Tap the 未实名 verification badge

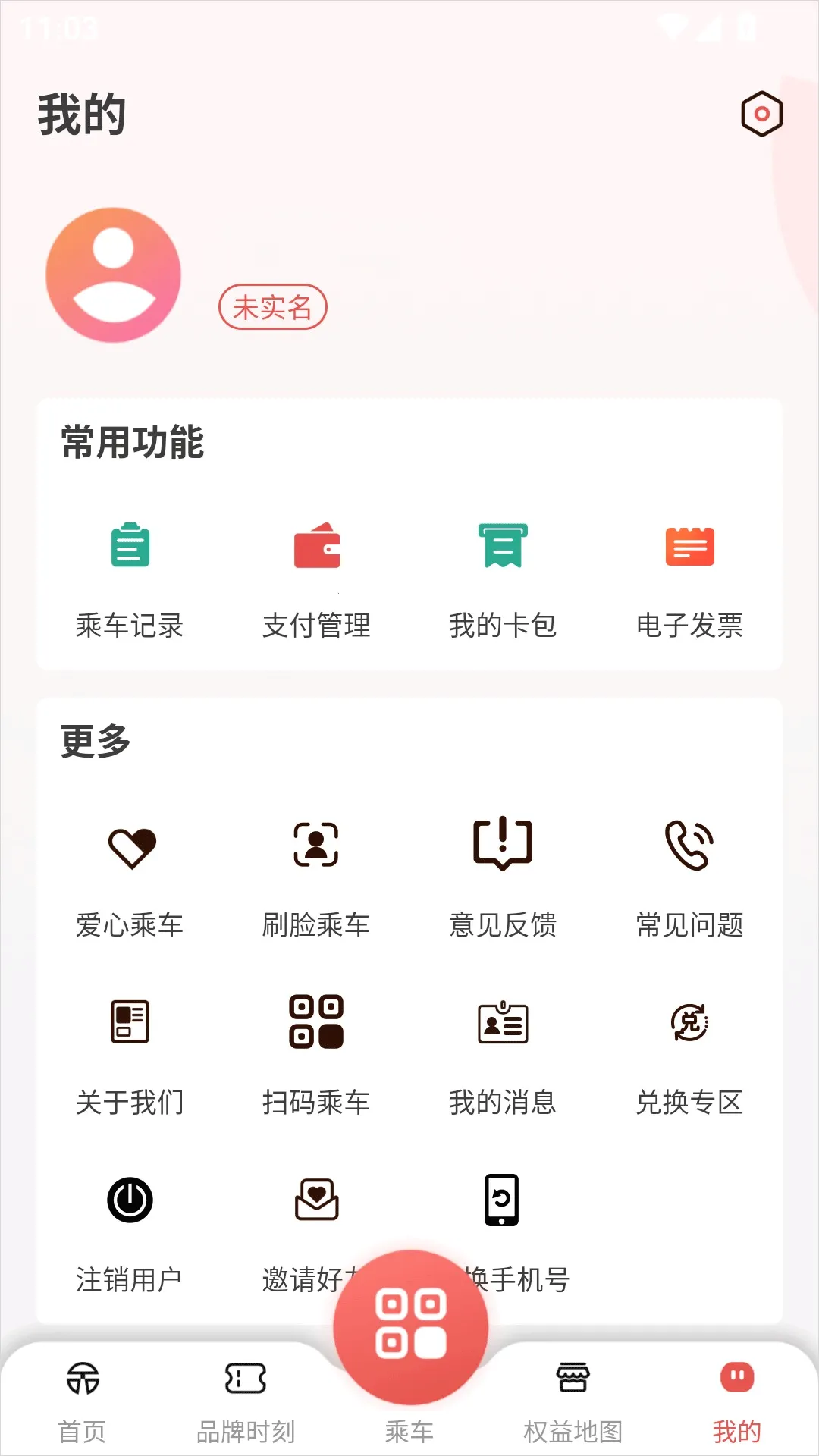pos(273,307)
